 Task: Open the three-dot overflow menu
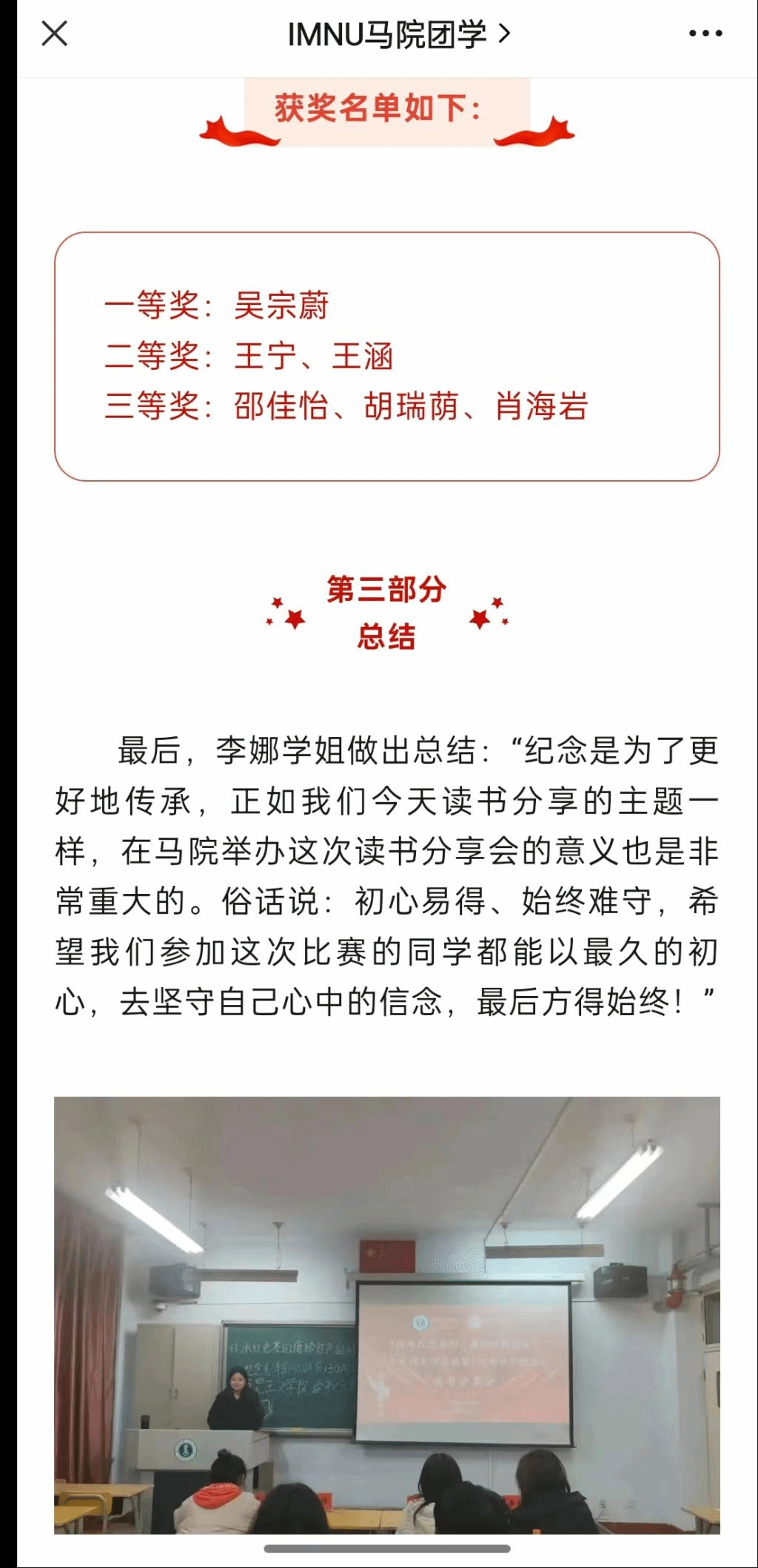pyautogui.click(x=705, y=33)
